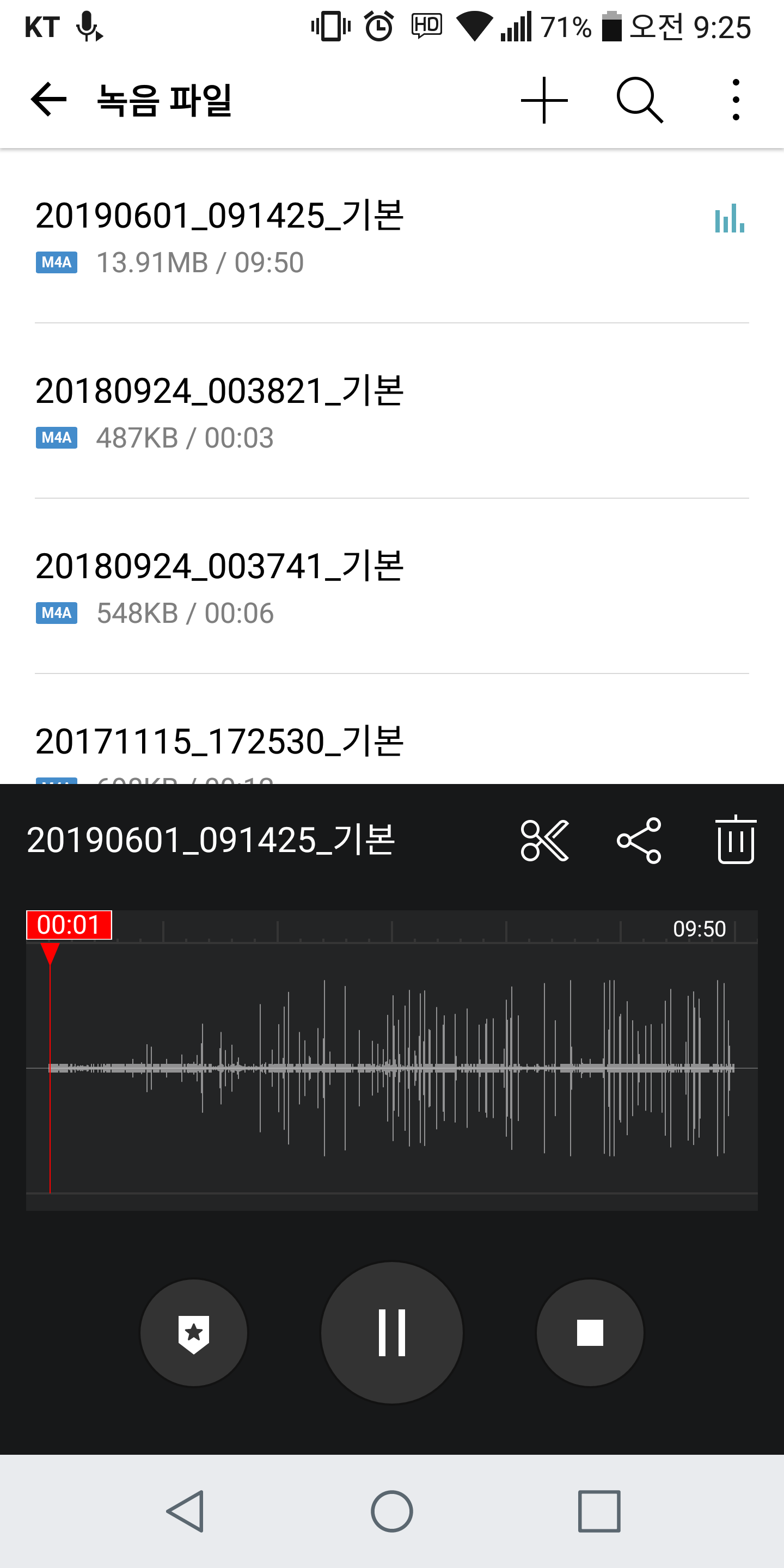784x1568 pixels.
Task: Share the currently playing recording
Action: tap(639, 841)
